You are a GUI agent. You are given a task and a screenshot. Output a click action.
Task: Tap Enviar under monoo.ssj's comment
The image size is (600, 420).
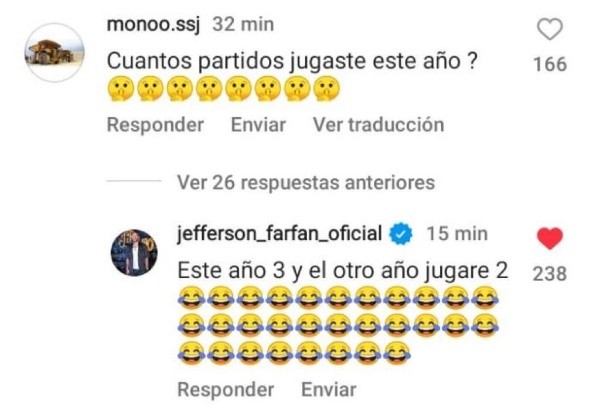tap(258, 125)
